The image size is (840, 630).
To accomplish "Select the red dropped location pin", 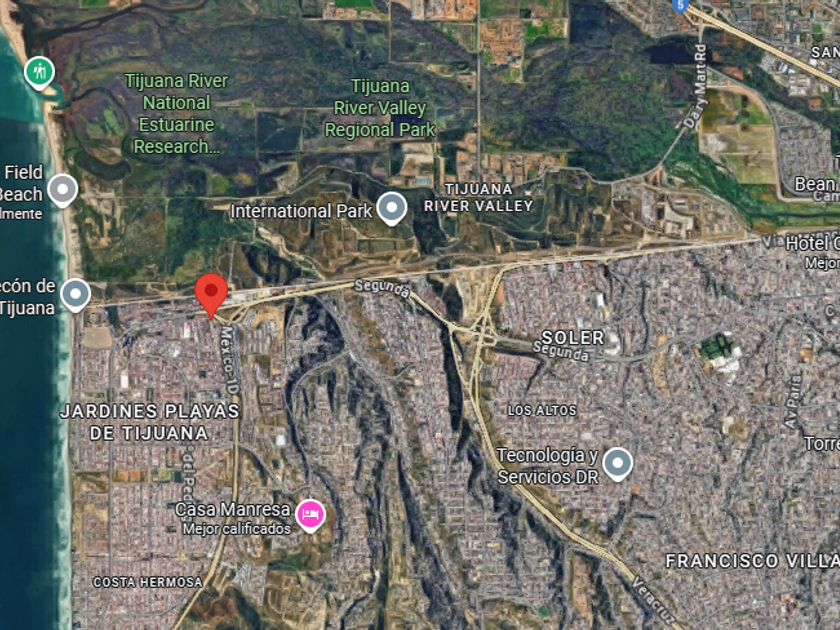I will click(x=211, y=293).
